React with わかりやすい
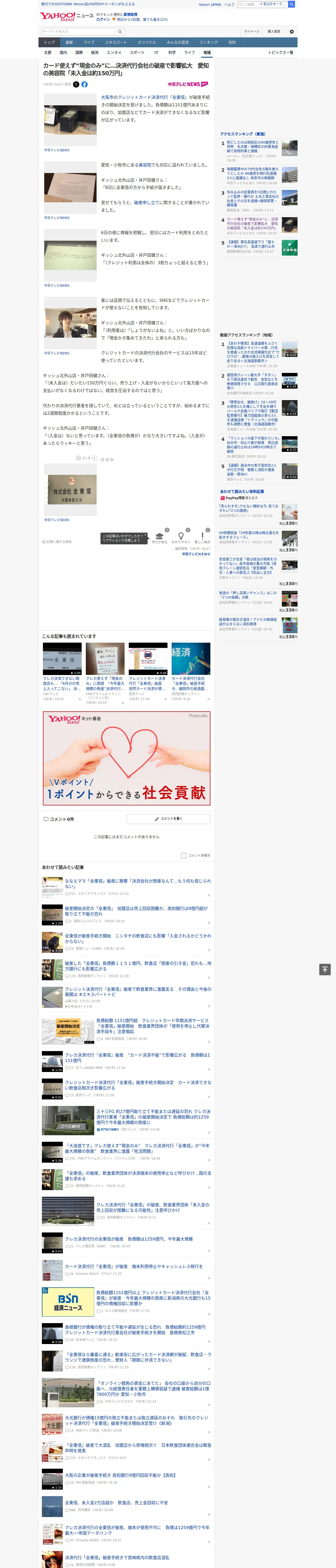Viewport: 336px width, 1568px height. tap(181, 538)
